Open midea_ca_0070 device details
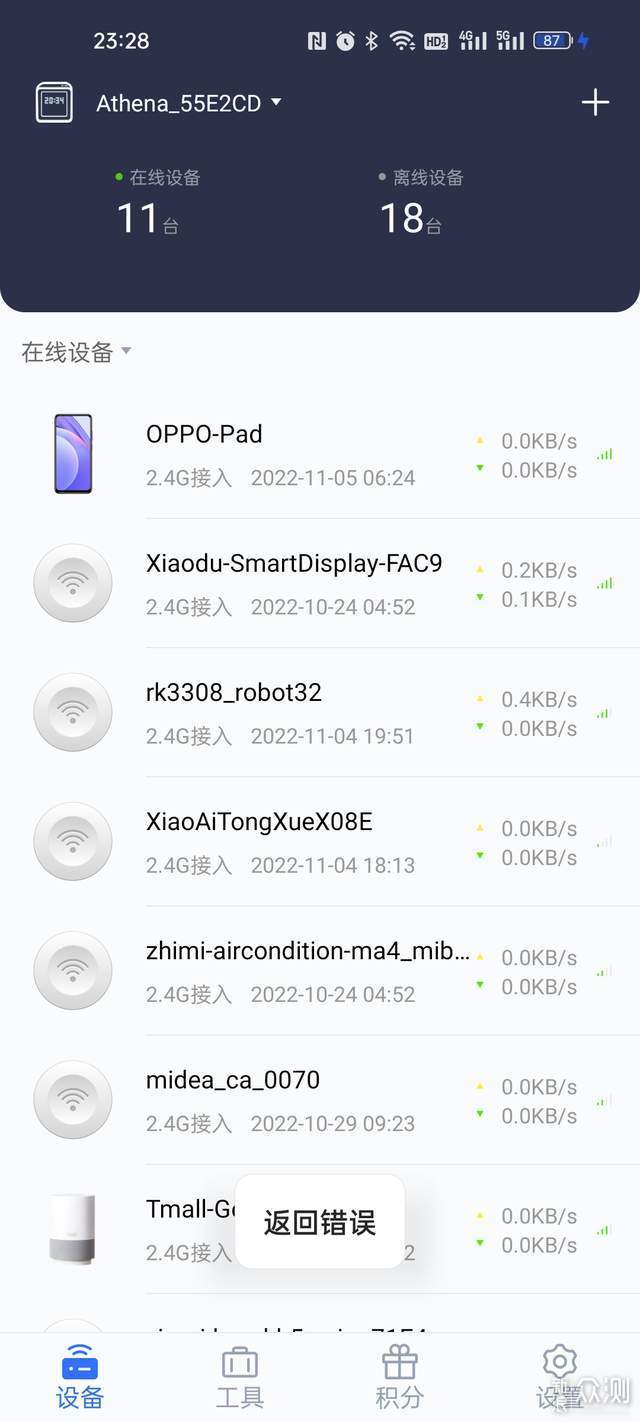The height and width of the screenshot is (1422, 640). pyautogui.click(x=320, y=1099)
